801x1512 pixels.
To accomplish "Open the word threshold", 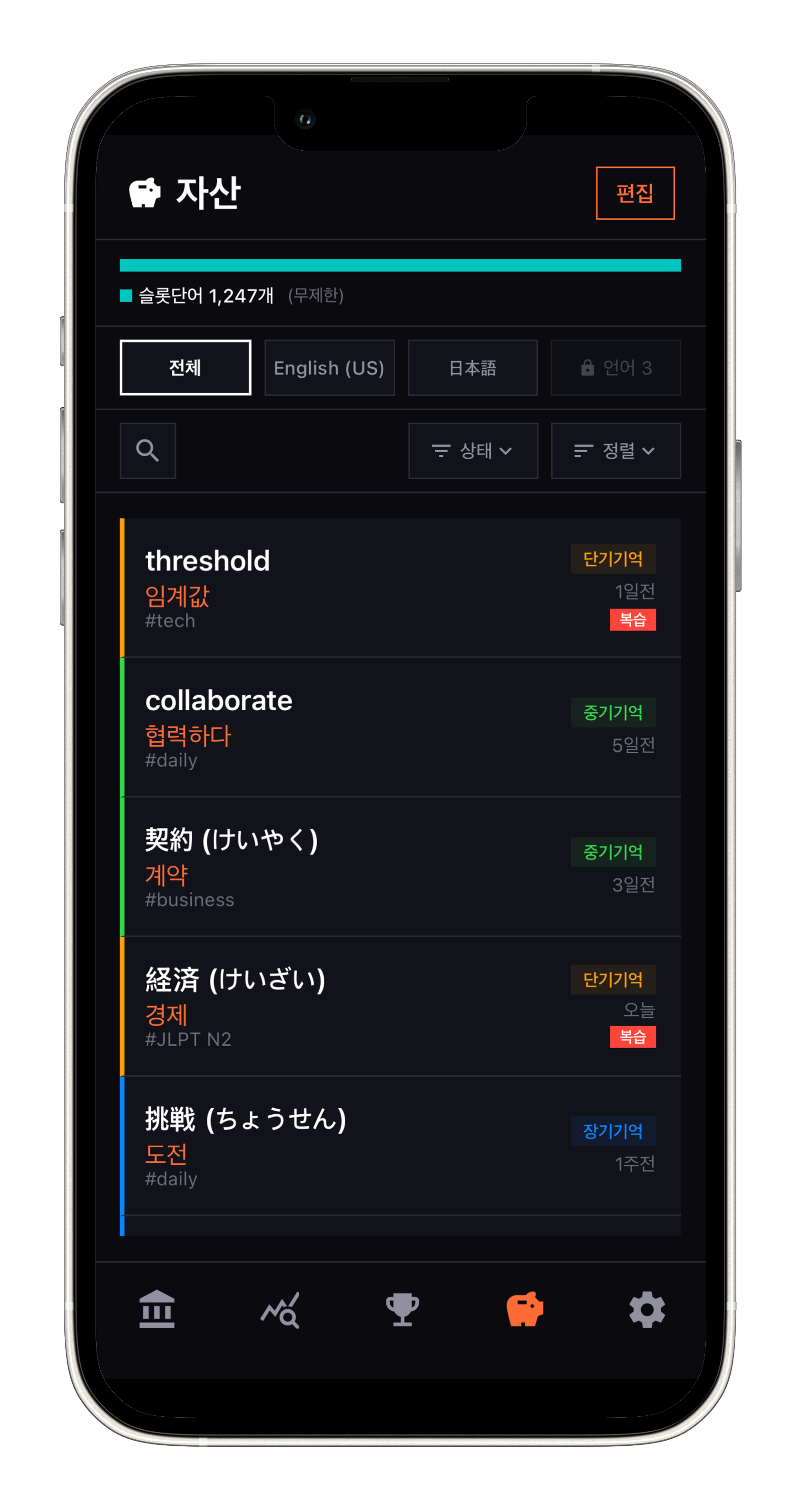I will click(x=352, y=587).
